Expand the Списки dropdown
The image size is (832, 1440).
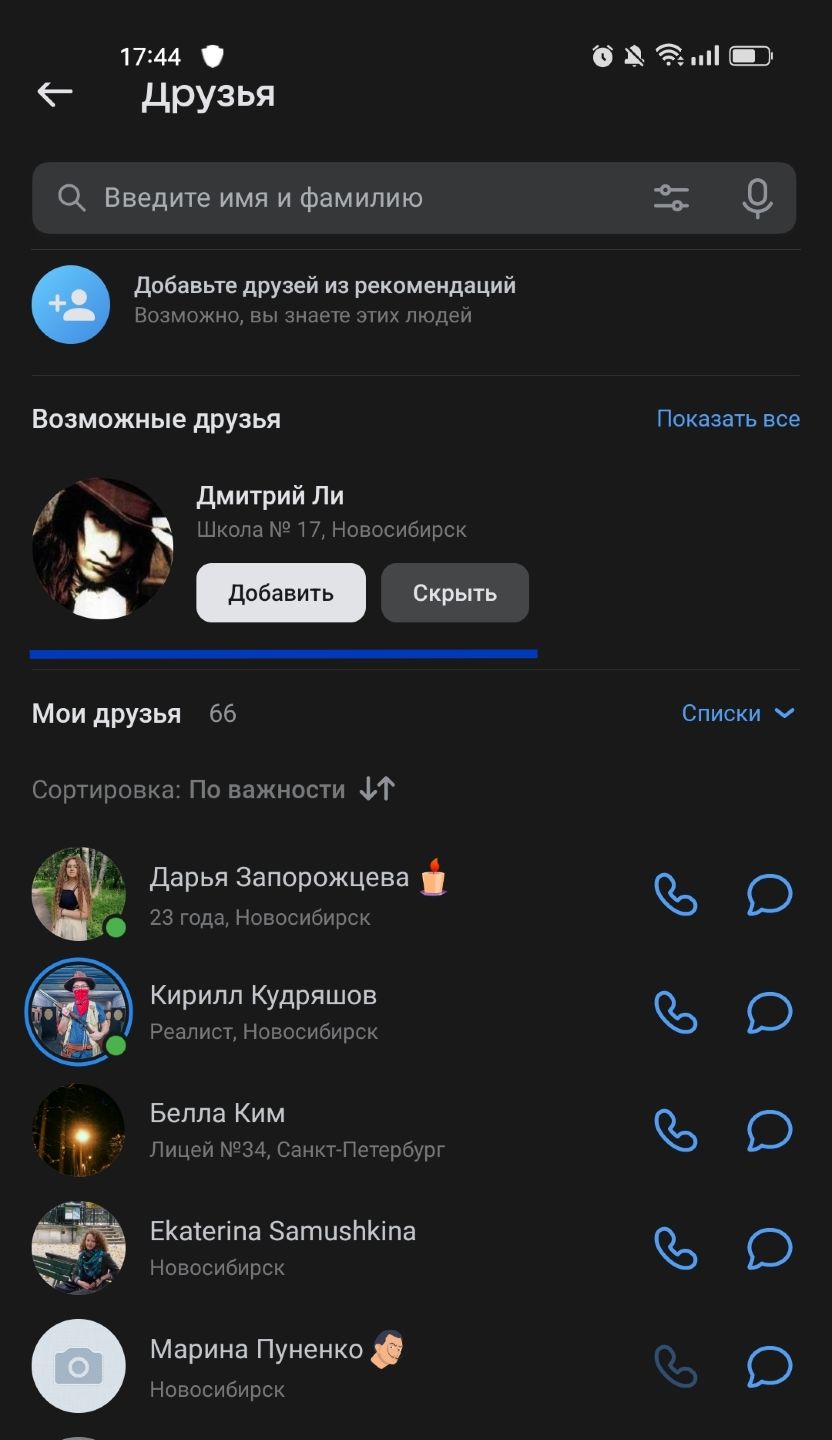[737, 714]
